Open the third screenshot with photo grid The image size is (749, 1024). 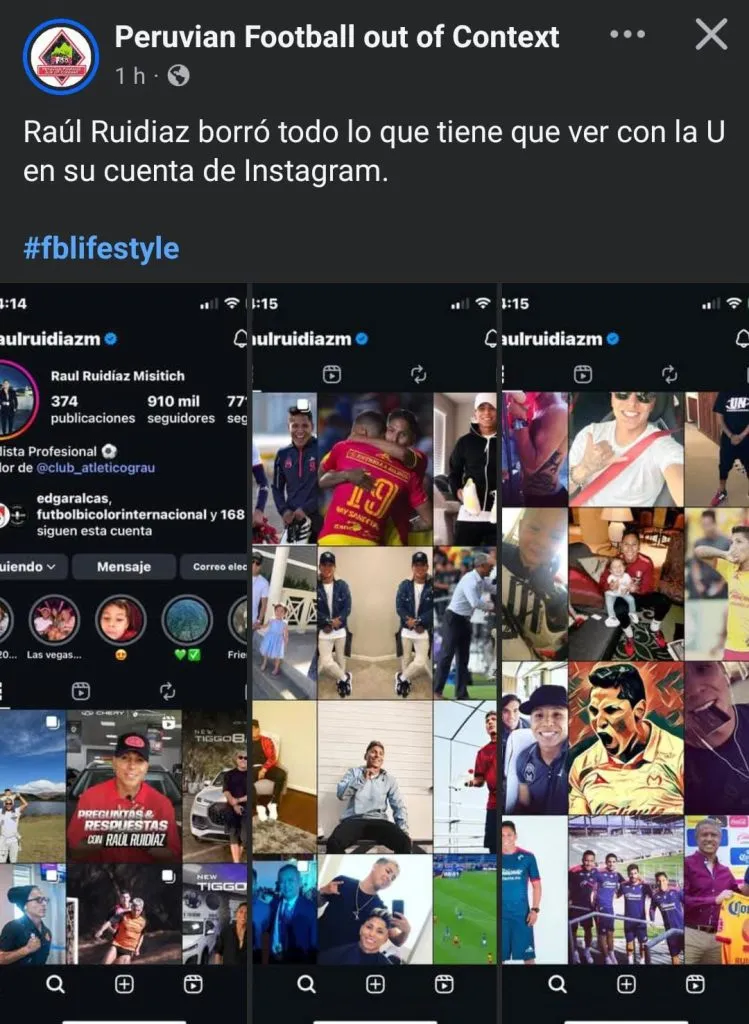624,650
